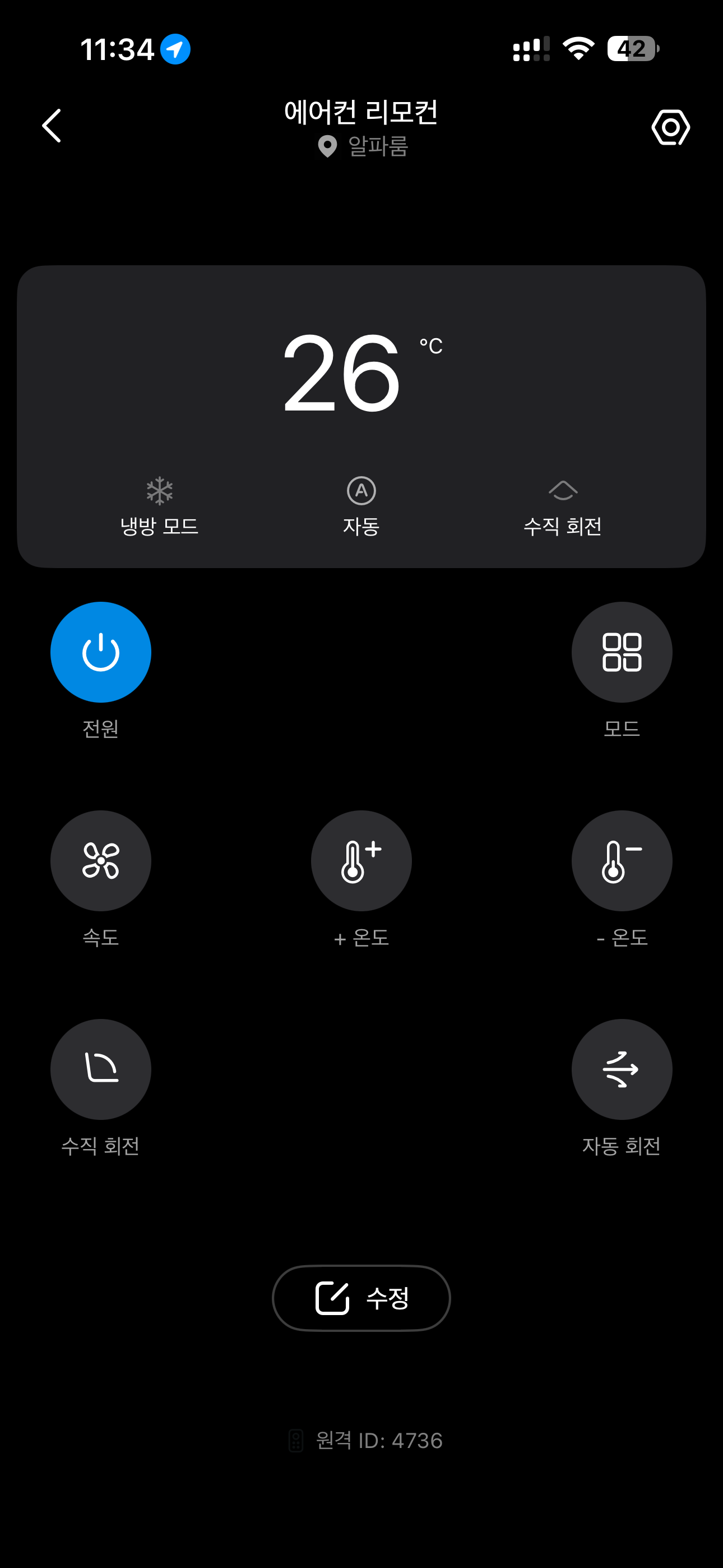Image resolution: width=723 pixels, height=1568 pixels.
Task: Go back using the top-left arrow
Action: click(x=52, y=126)
